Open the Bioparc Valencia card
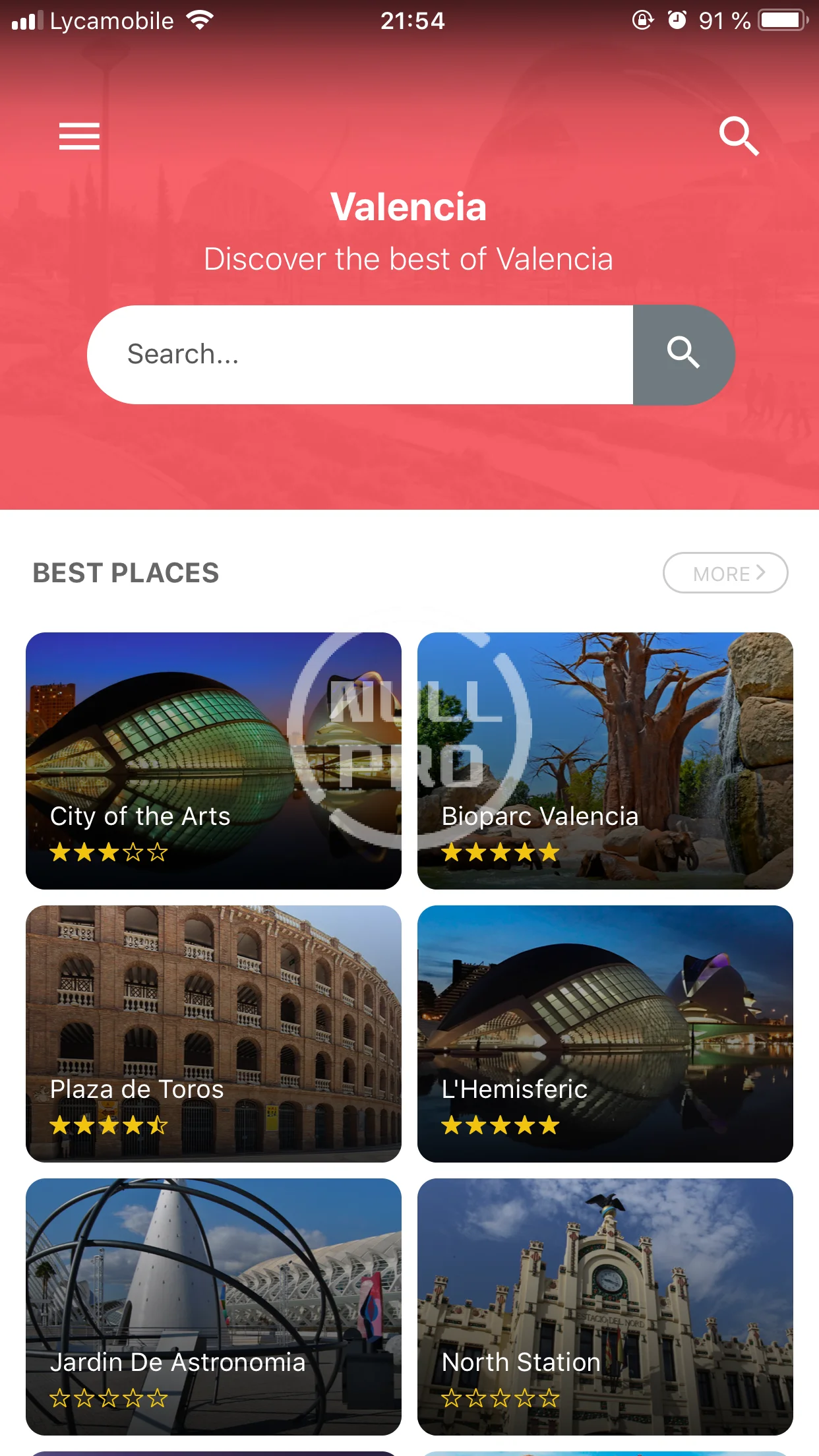 605,760
